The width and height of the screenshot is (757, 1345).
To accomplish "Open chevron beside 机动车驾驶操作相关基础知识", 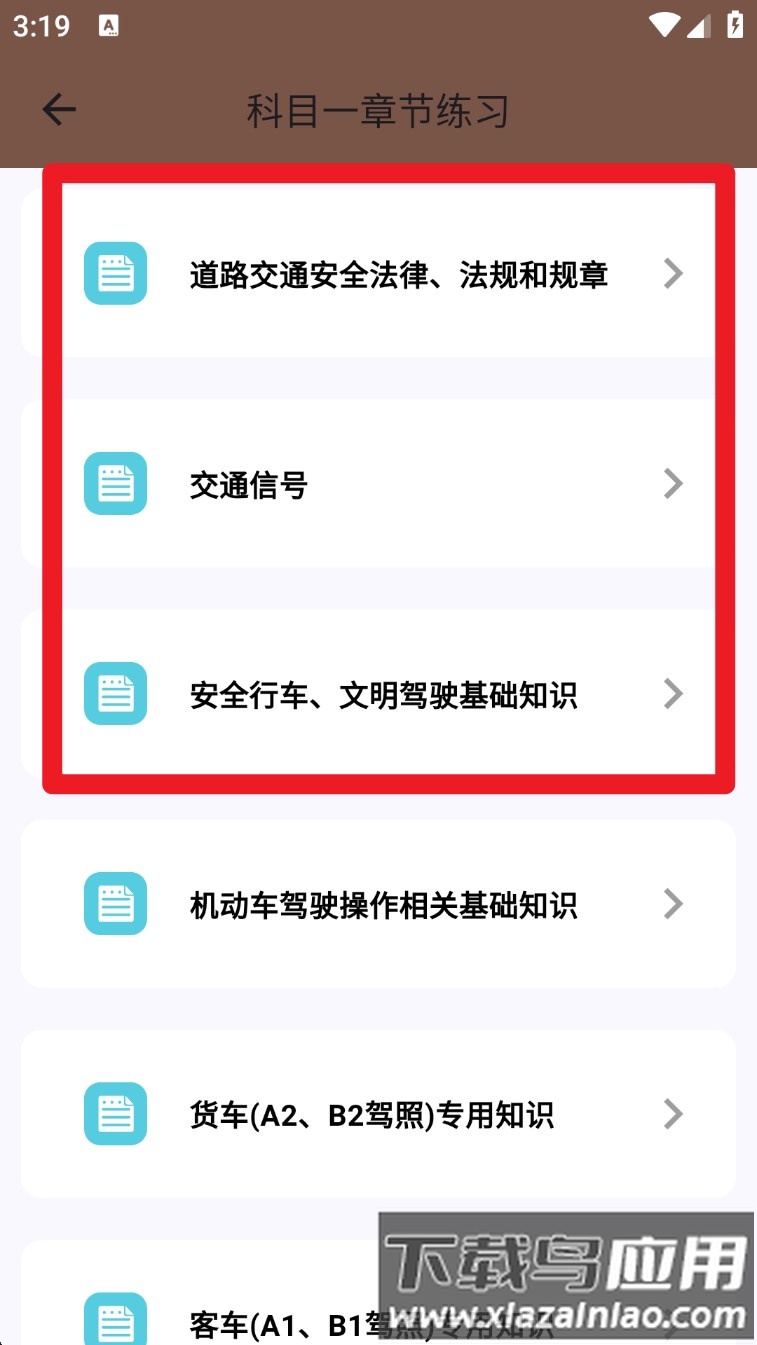I will coord(672,903).
